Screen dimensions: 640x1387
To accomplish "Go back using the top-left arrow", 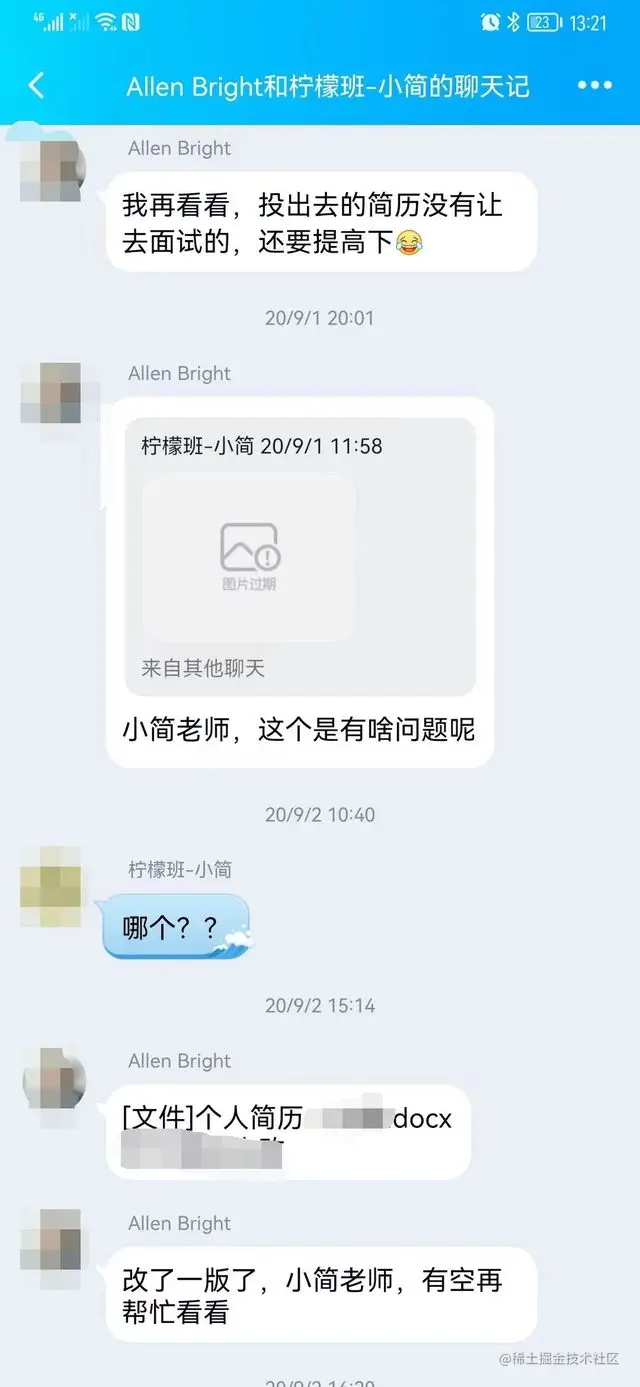I will (37, 85).
